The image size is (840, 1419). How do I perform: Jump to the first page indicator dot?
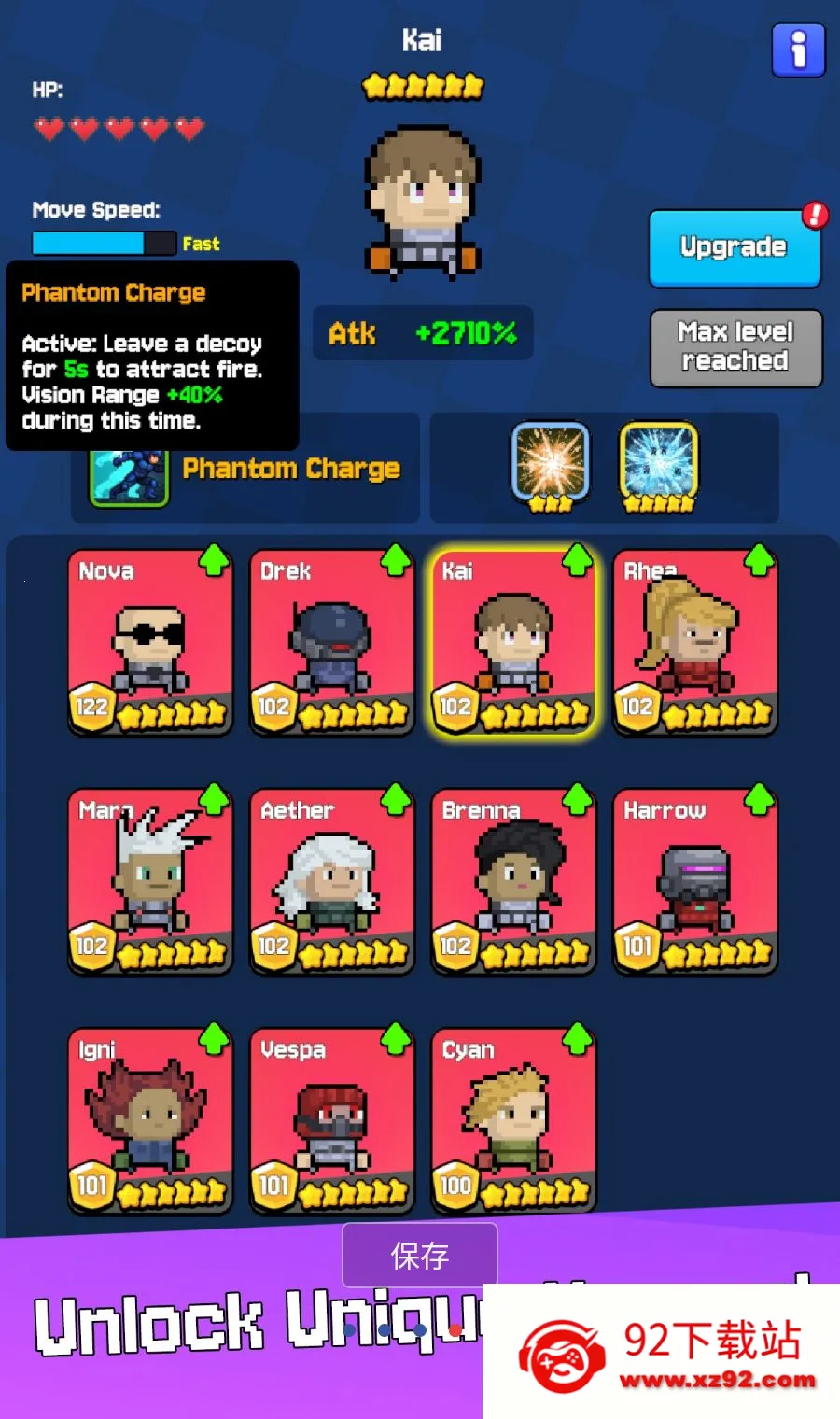[349, 1330]
